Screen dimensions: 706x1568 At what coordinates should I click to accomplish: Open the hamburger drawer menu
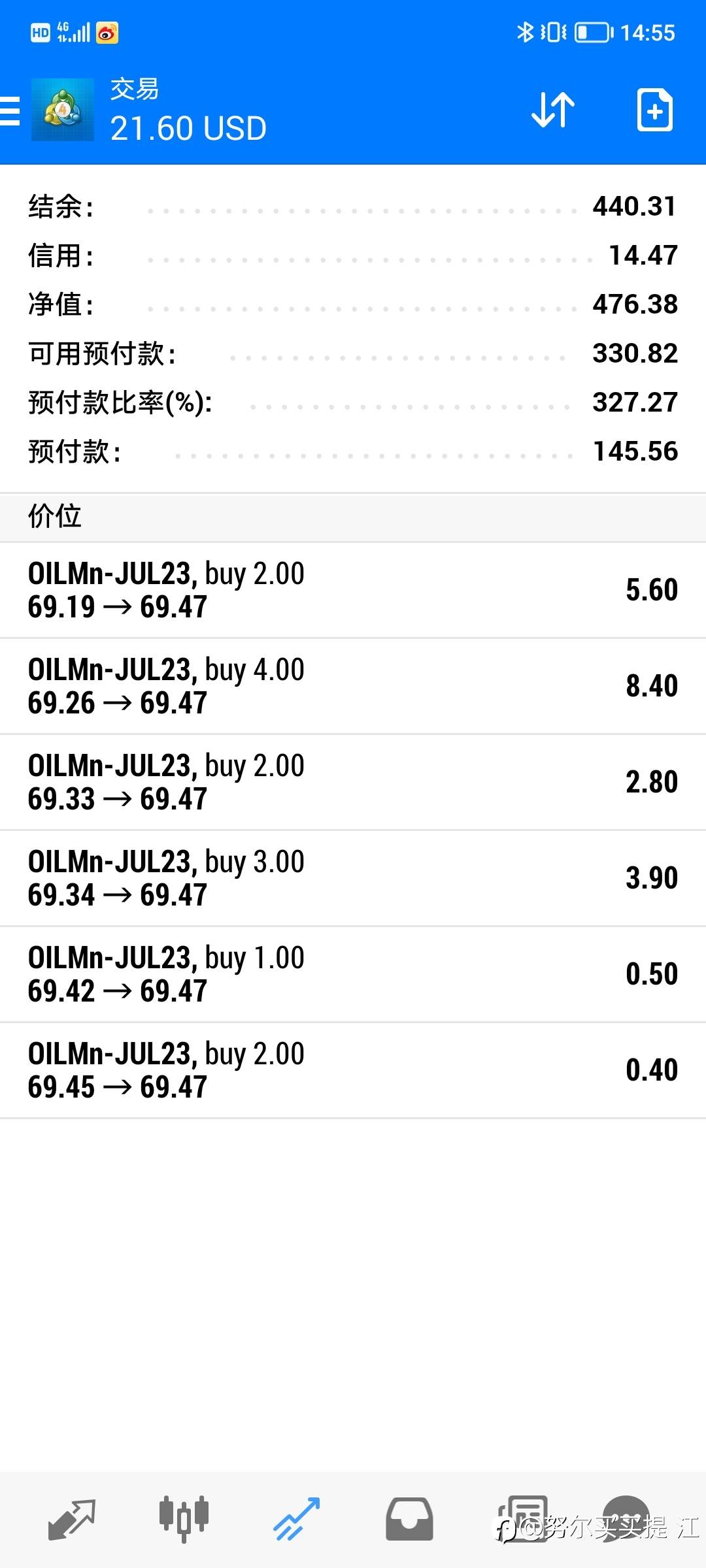pyautogui.click(x=9, y=110)
